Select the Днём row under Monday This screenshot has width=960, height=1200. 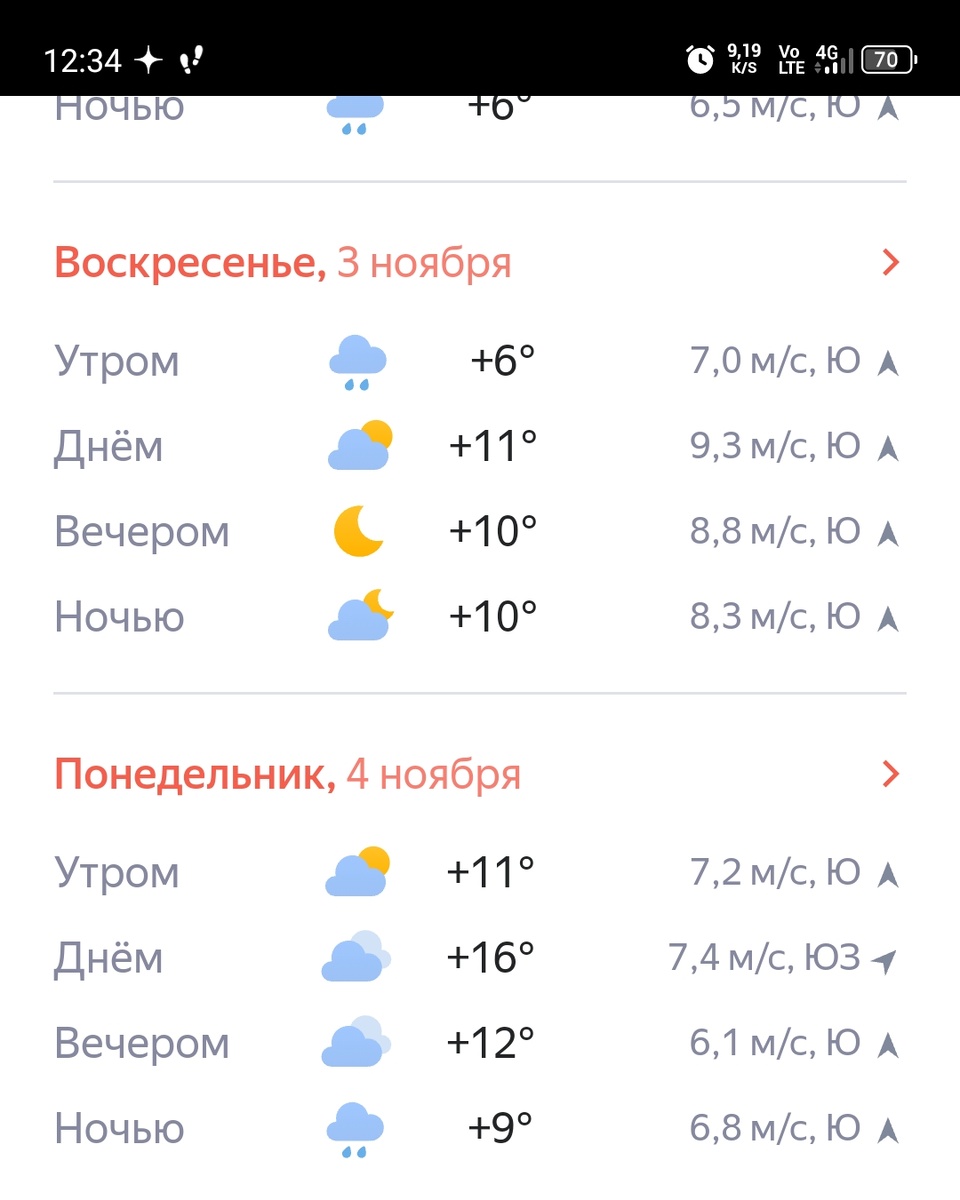click(x=108, y=958)
